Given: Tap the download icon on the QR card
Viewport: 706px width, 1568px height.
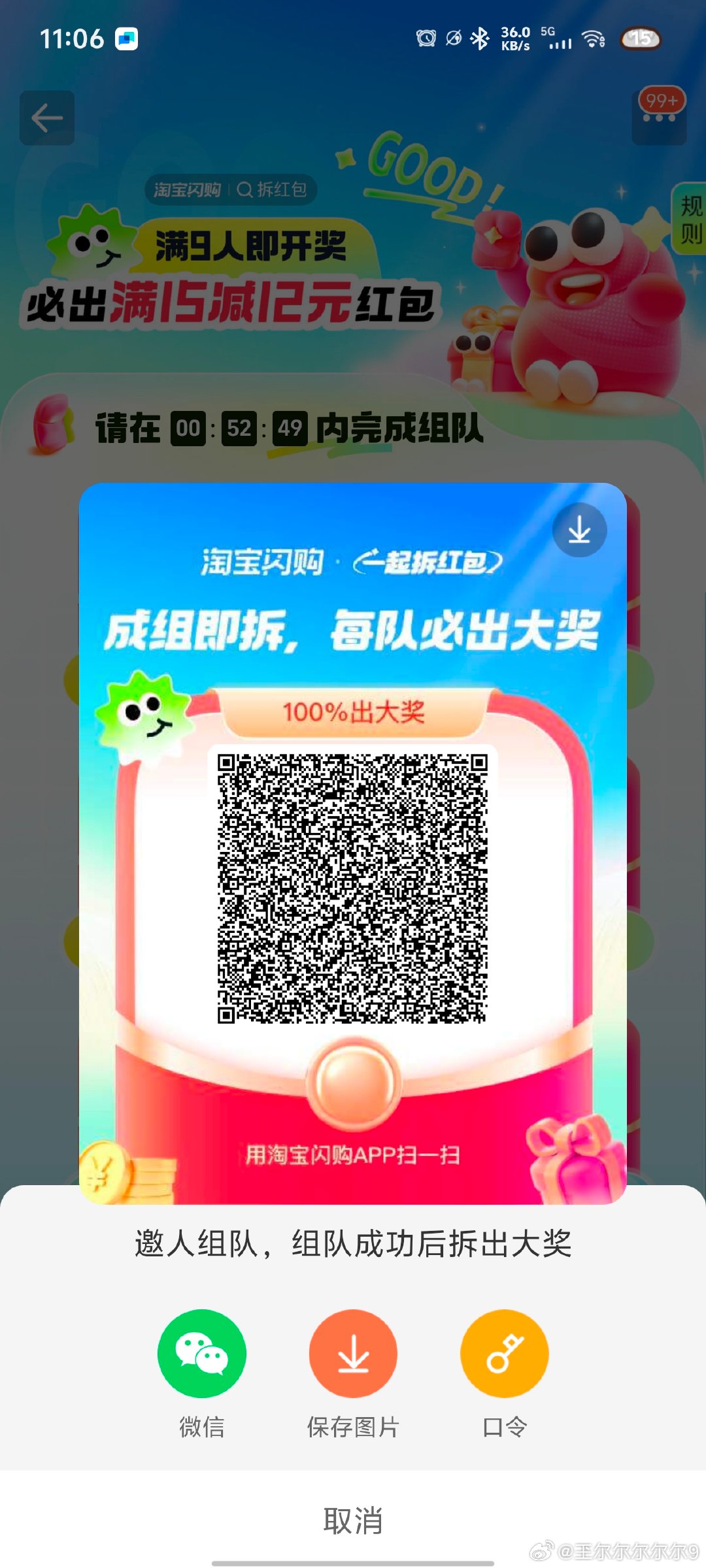Looking at the screenshot, I should click(579, 530).
